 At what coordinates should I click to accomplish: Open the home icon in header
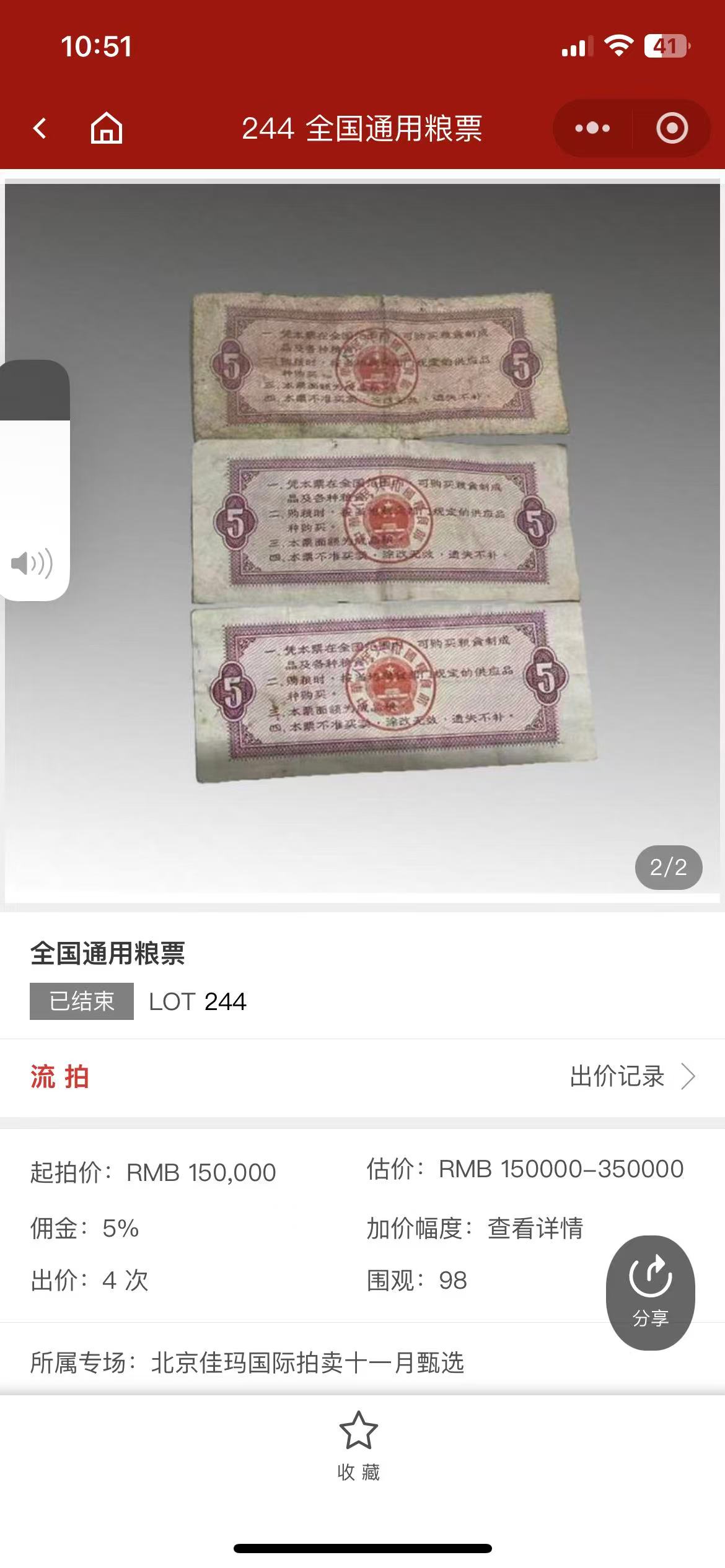pos(107,129)
